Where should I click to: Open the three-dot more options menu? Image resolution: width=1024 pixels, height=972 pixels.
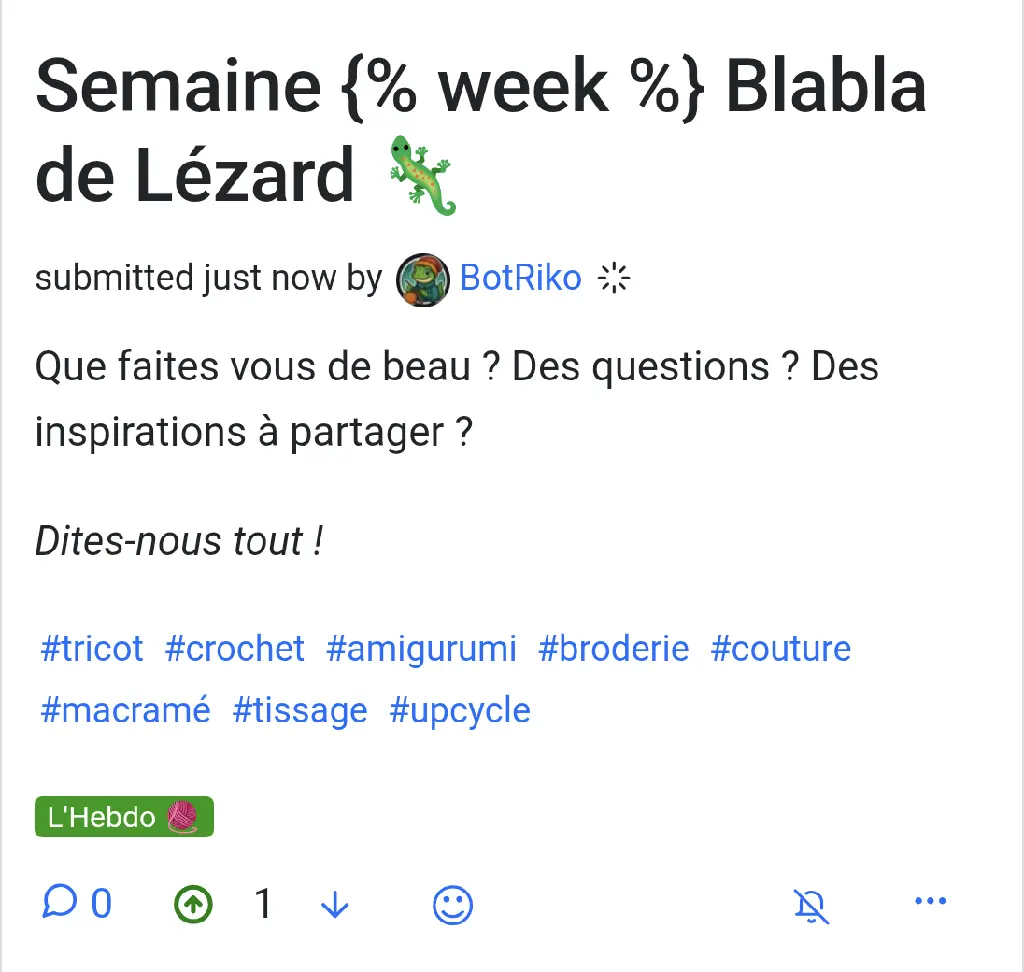click(930, 902)
